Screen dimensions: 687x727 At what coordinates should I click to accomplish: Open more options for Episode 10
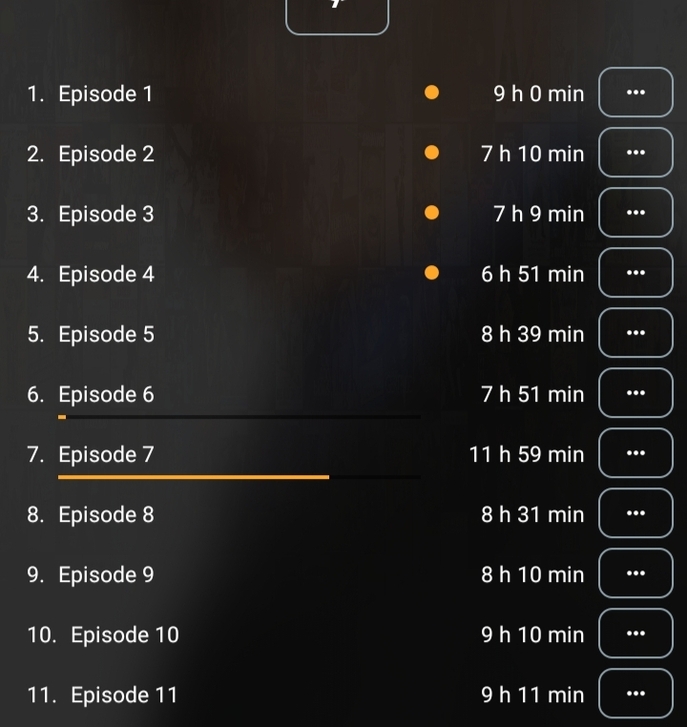point(635,633)
